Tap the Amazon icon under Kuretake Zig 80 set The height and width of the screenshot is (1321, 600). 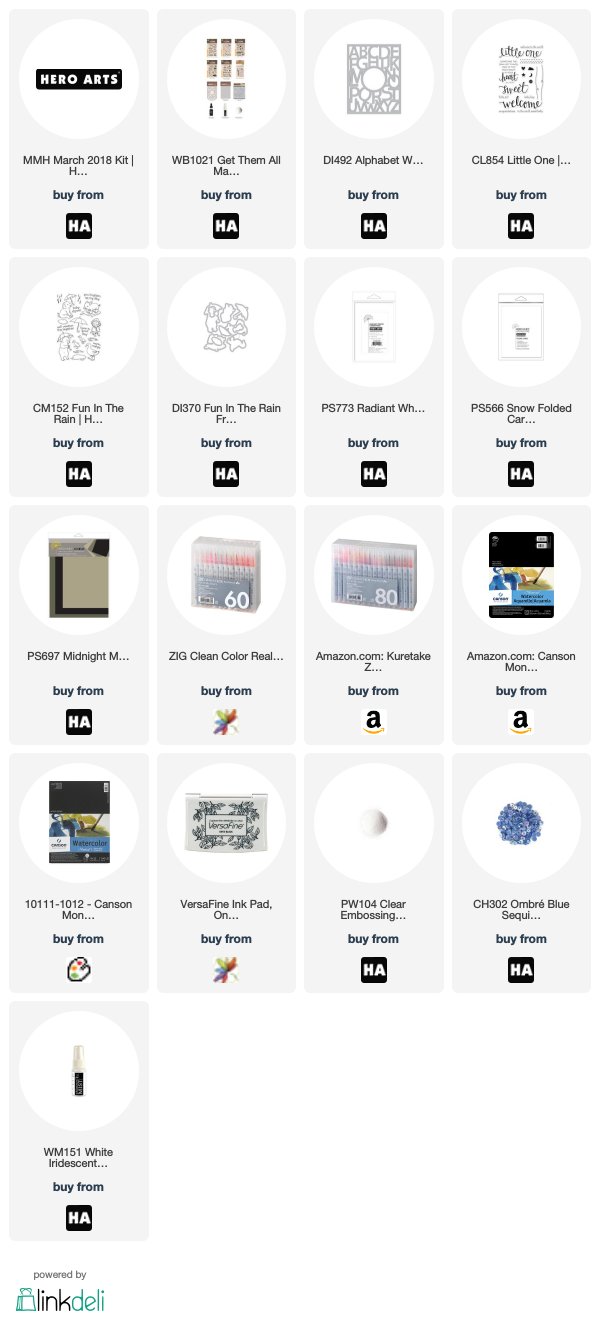click(373, 722)
